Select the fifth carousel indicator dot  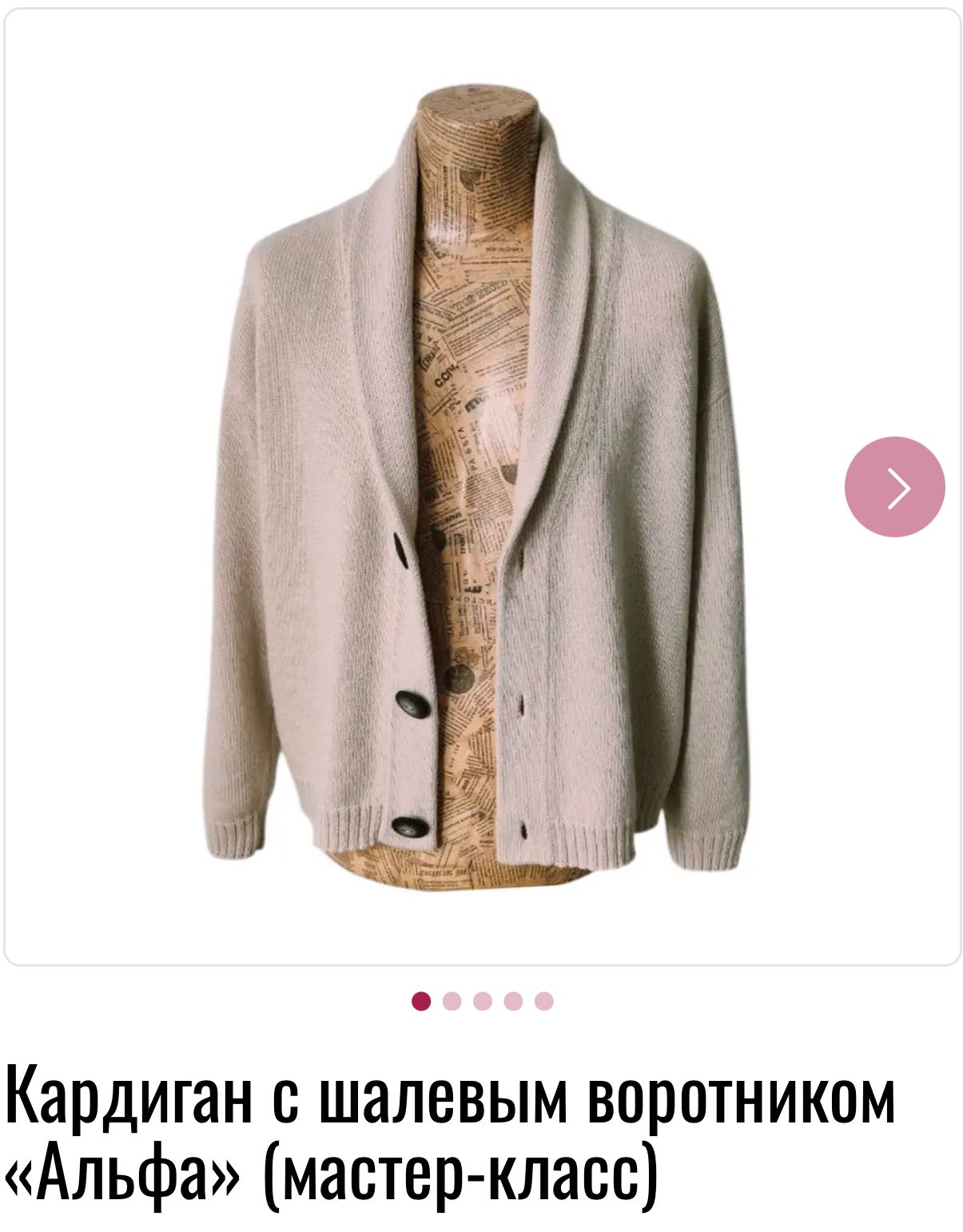543,1001
